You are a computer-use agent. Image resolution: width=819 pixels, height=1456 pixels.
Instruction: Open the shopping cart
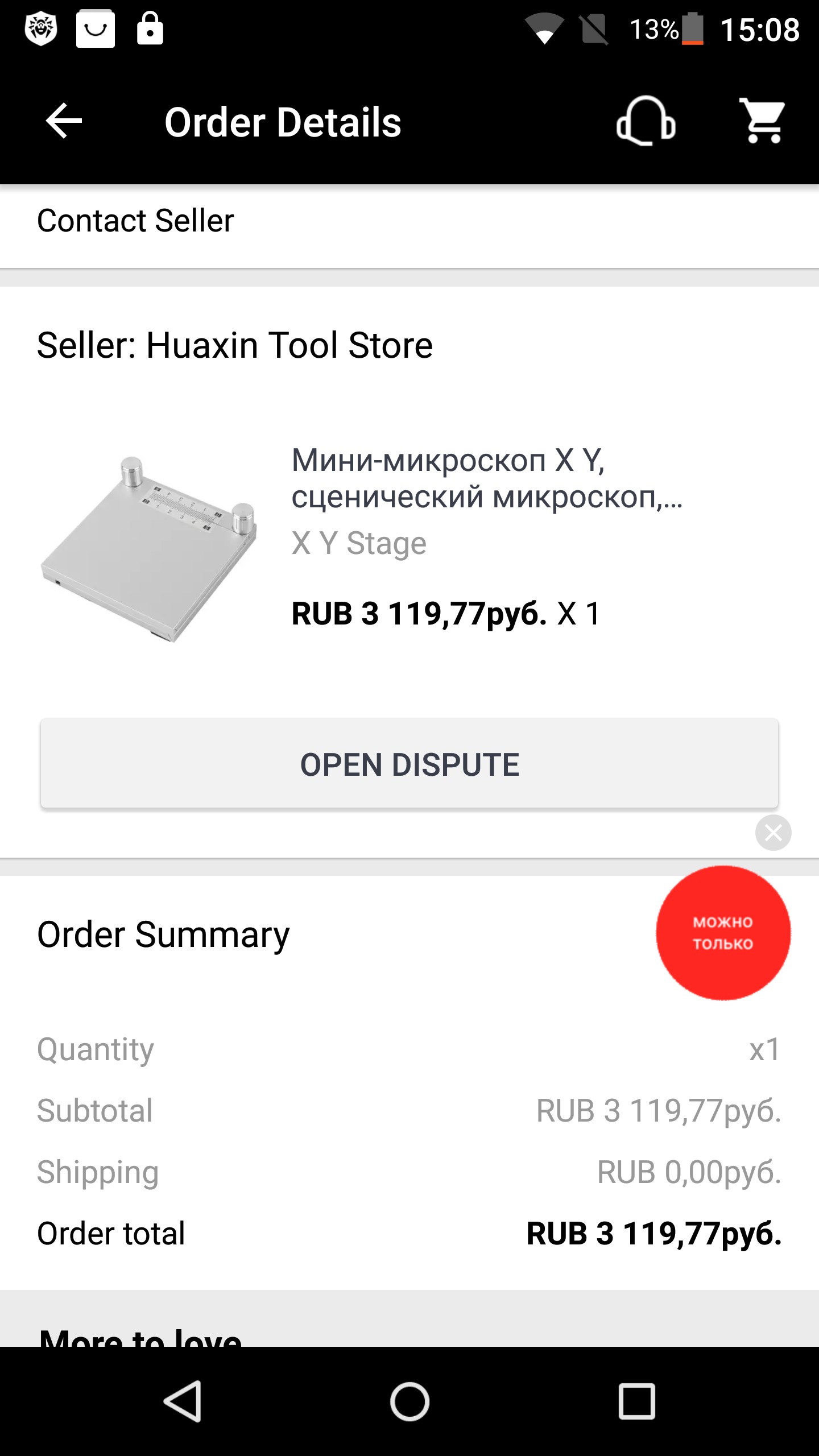763,120
